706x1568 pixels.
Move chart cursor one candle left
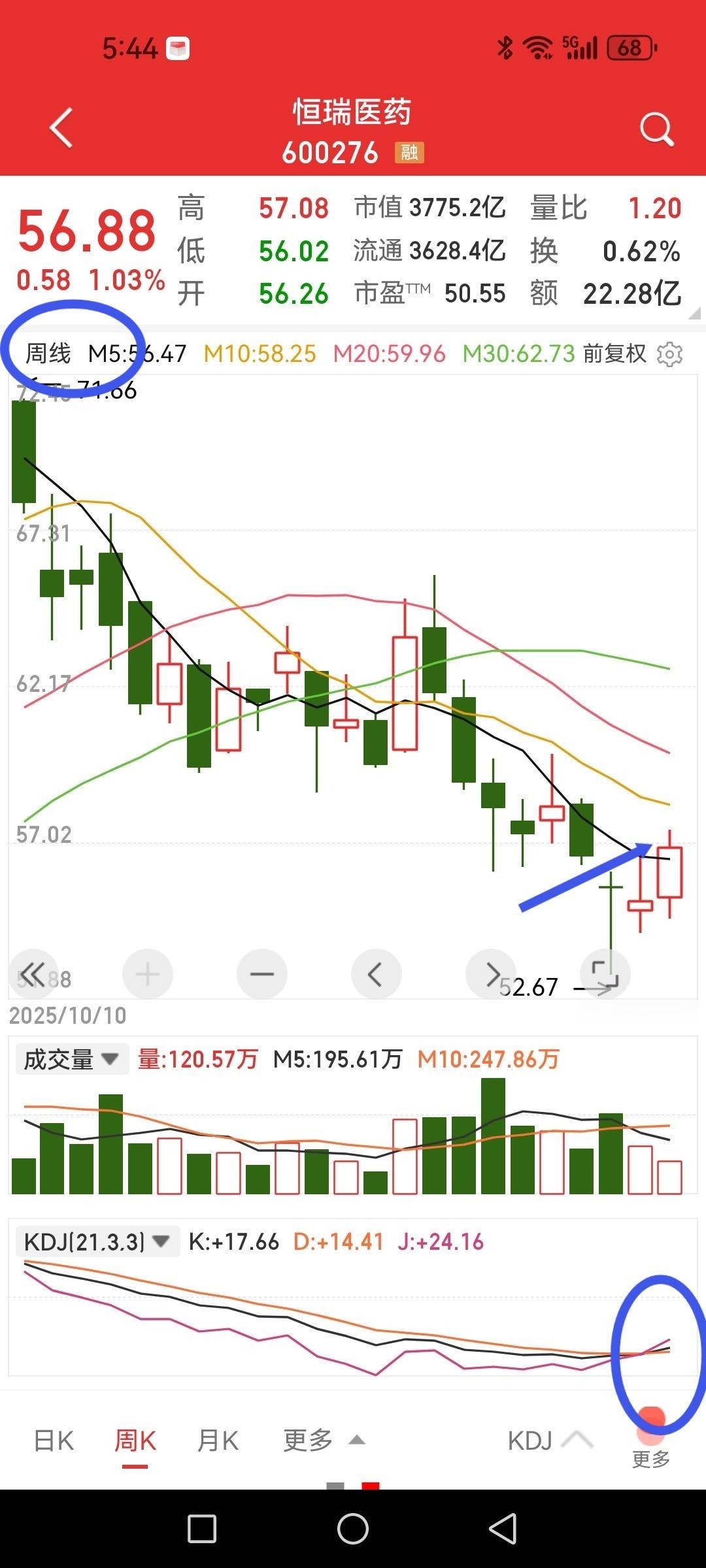tap(376, 974)
